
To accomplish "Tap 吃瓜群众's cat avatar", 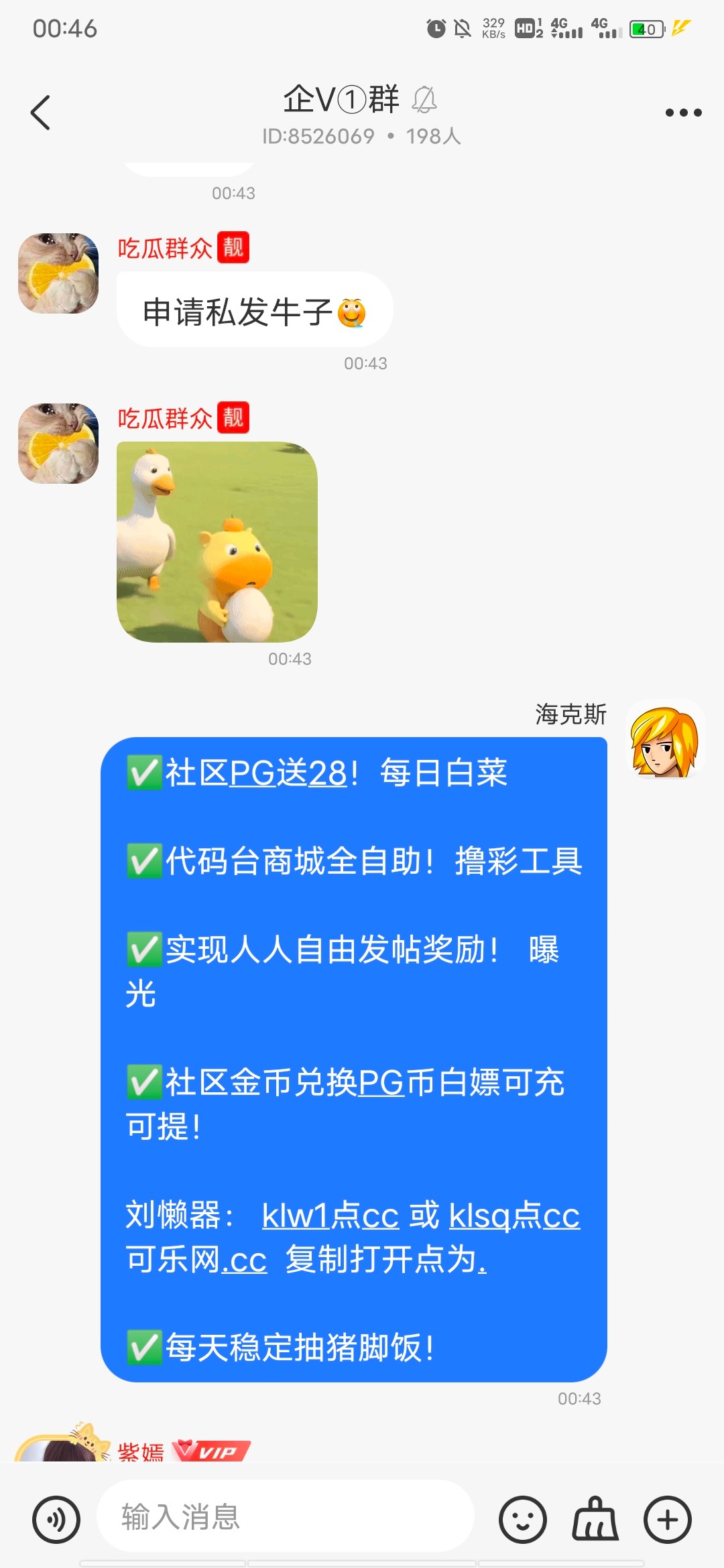I will click(59, 273).
